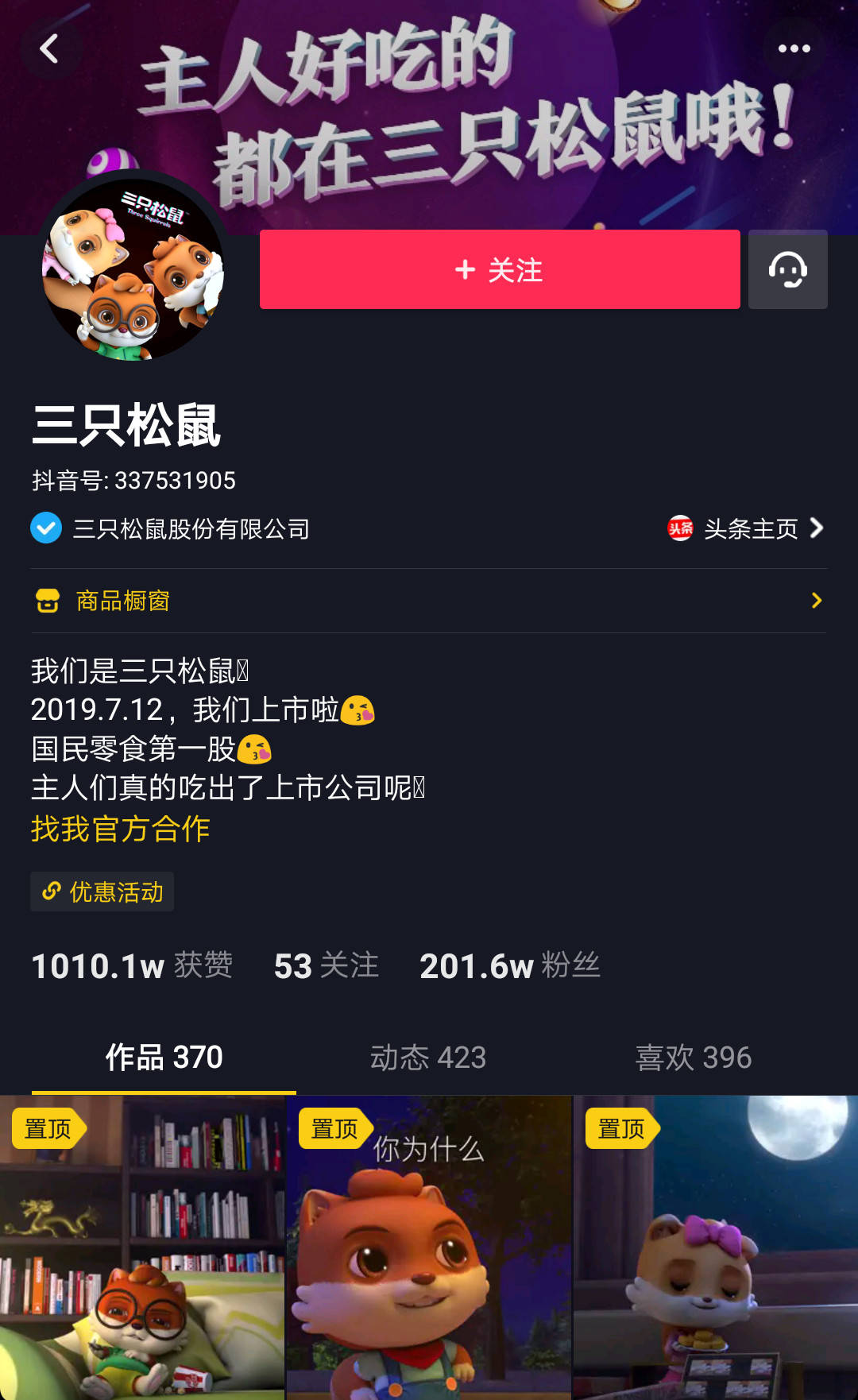Tap 找我官方合作 link
Screen dimensions: 858x1400
(x=121, y=829)
